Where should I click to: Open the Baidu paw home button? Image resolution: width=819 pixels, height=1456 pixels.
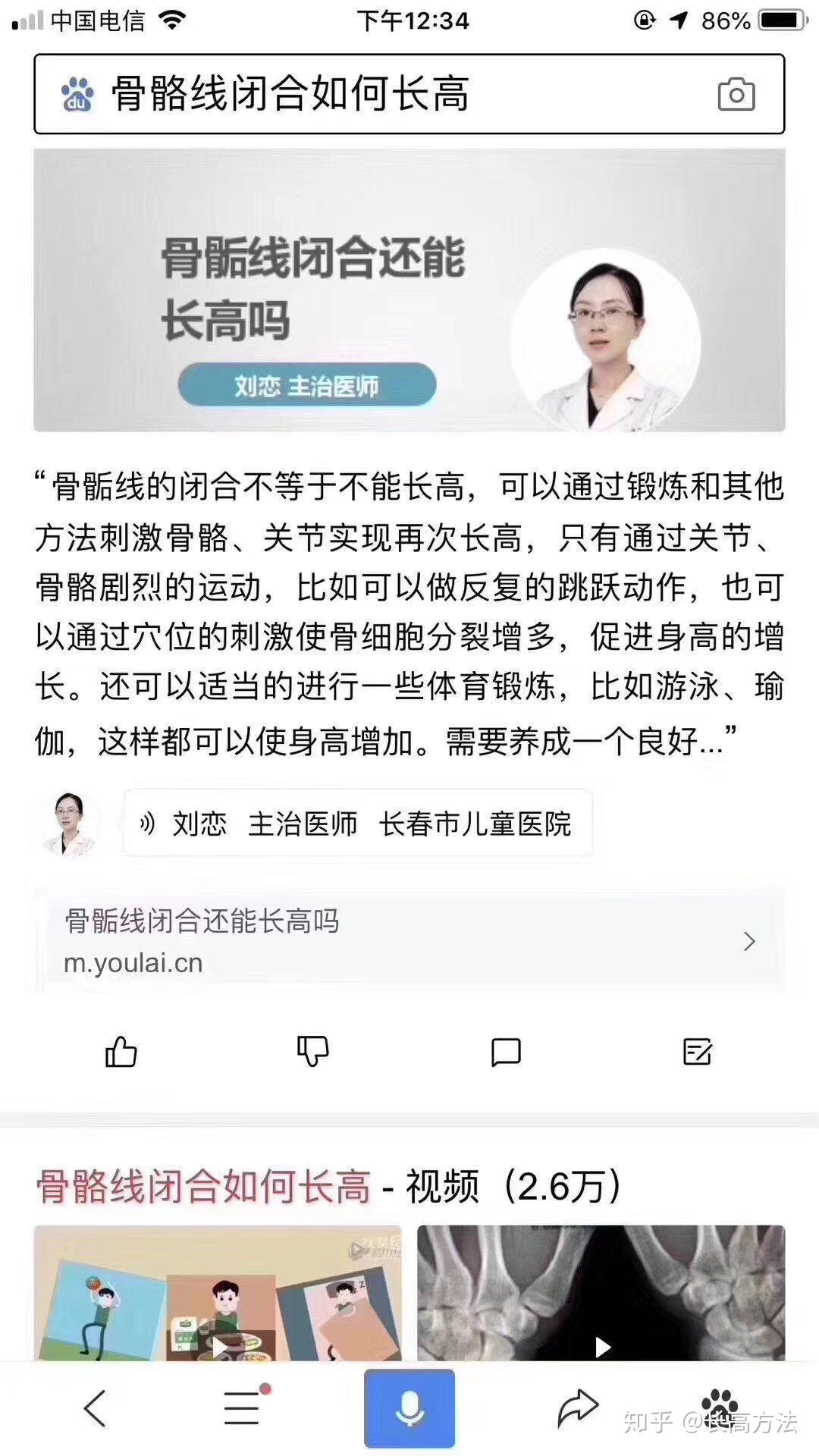click(719, 1404)
